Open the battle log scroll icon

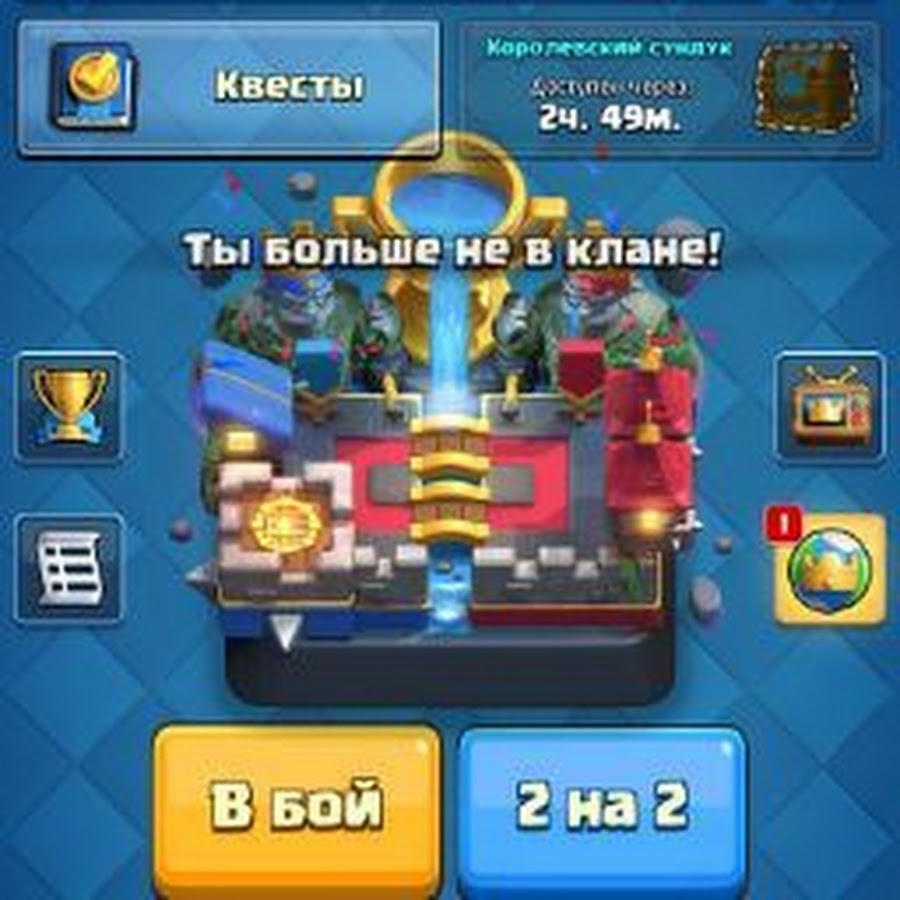pos(70,568)
